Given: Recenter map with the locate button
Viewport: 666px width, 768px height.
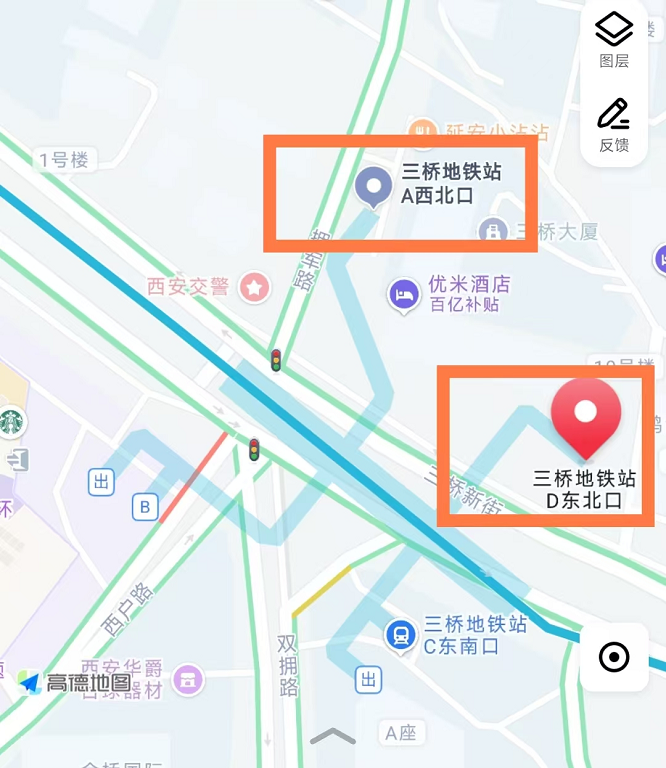Looking at the screenshot, I should pyautogui.click(x=613, y=657).
